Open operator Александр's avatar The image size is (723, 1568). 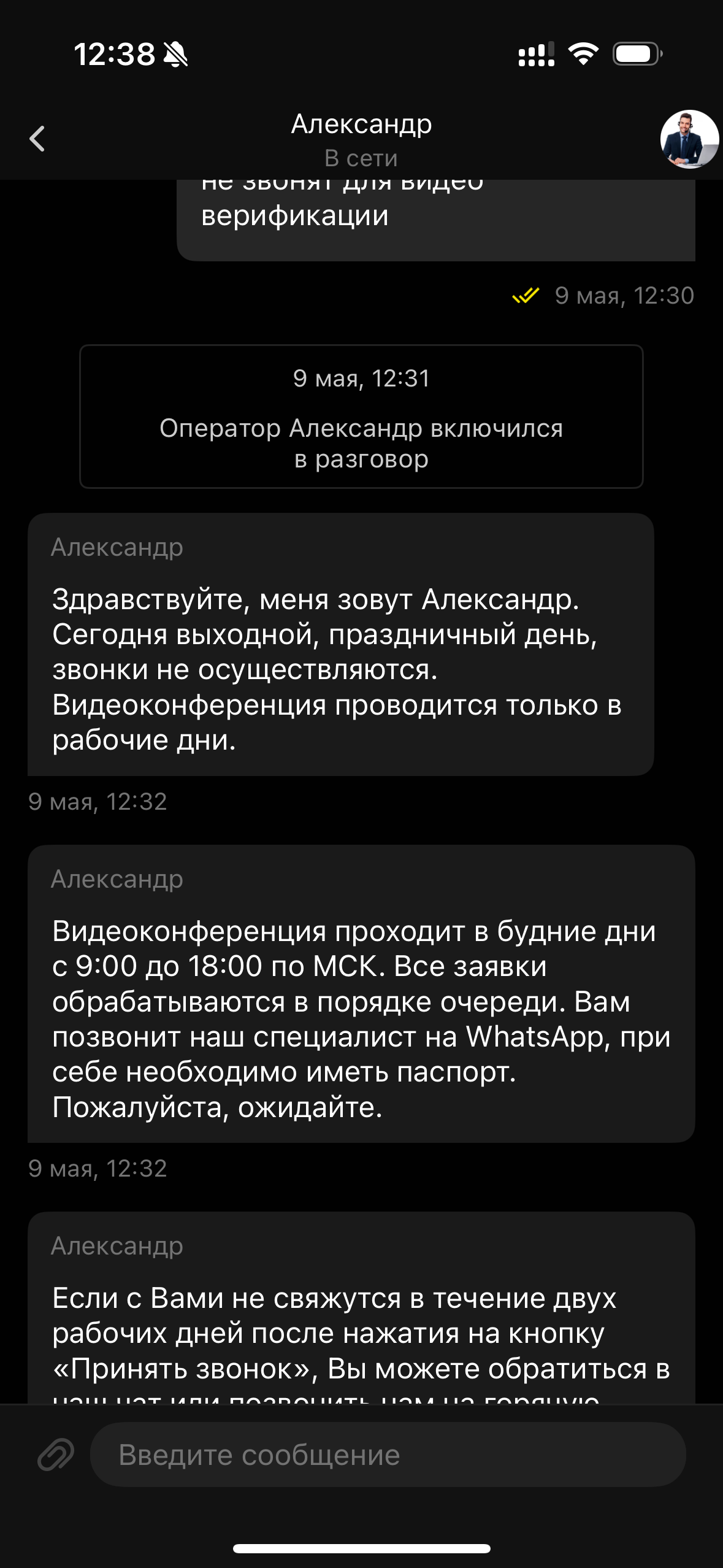coord(689,139)
